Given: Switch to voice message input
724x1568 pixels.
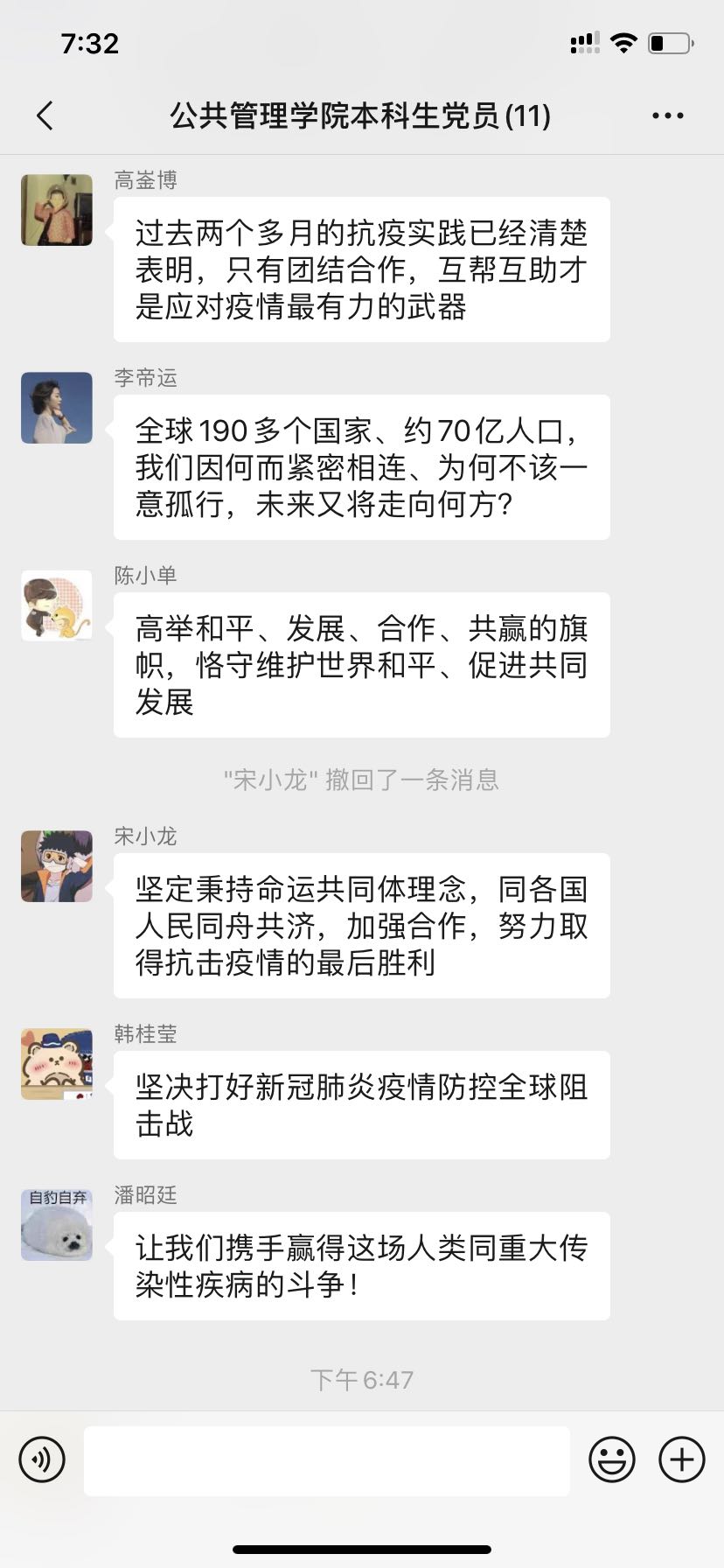Looking at the screenshot, I should tap(42, 1459).
